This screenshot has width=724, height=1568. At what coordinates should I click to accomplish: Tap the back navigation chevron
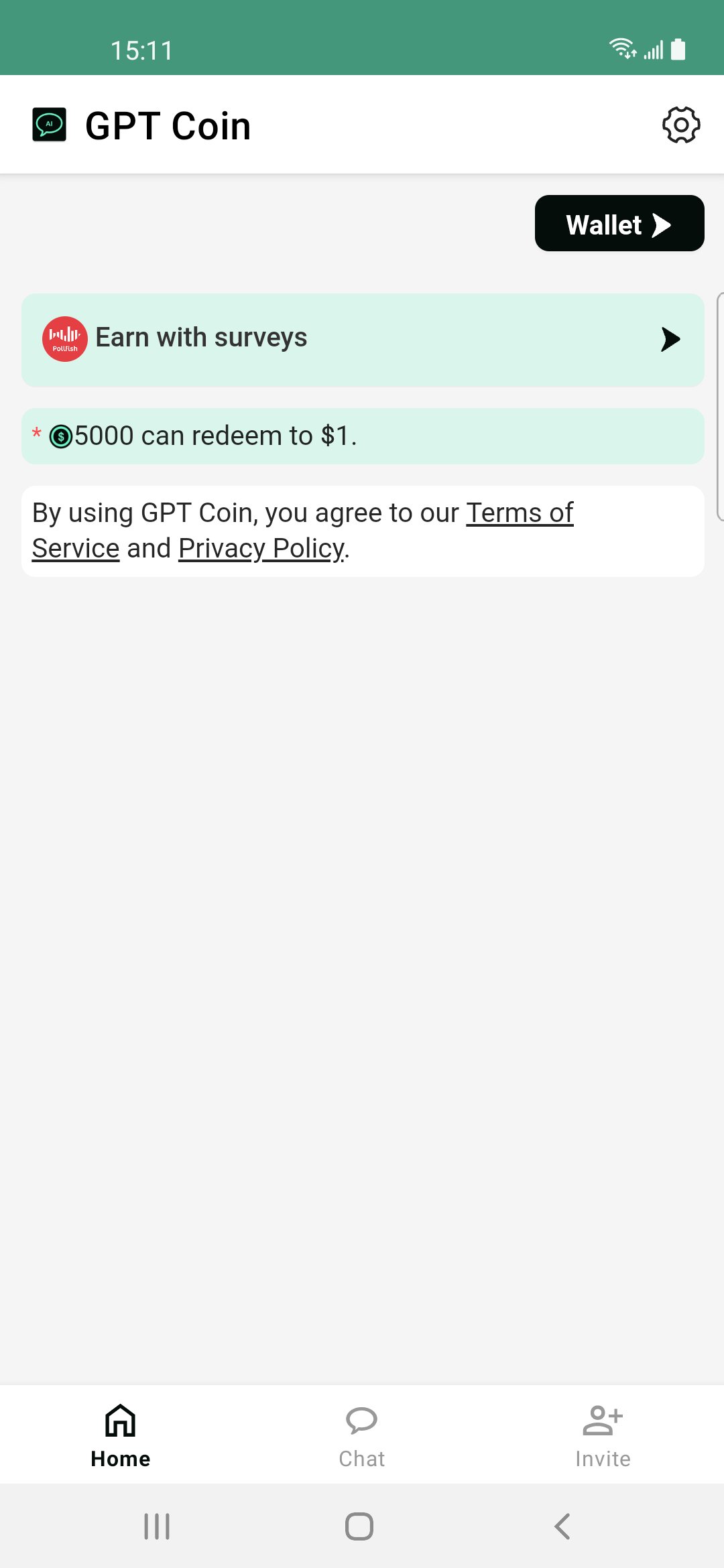pyautogui.click(x=560, y=1527)
